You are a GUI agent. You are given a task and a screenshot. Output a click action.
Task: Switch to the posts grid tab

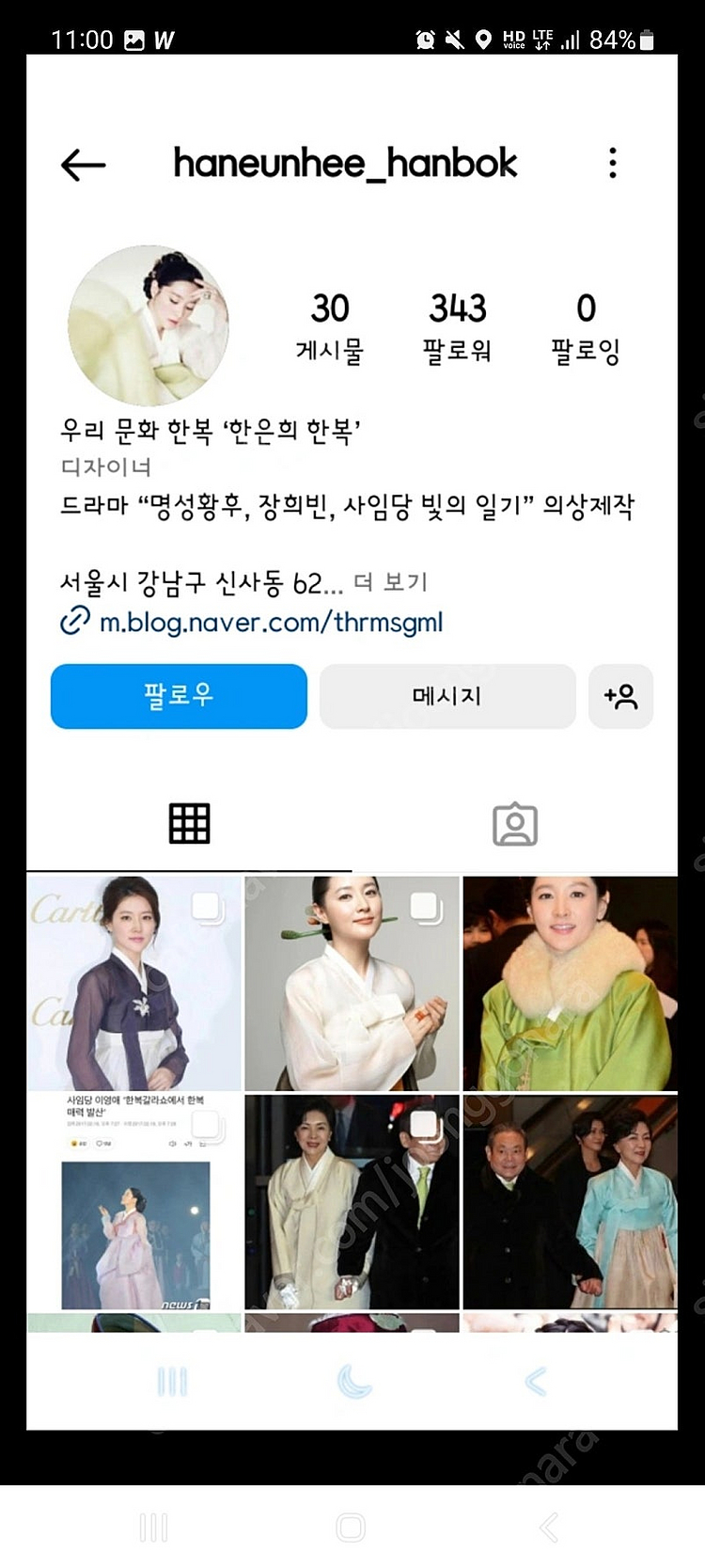(189, 824)
